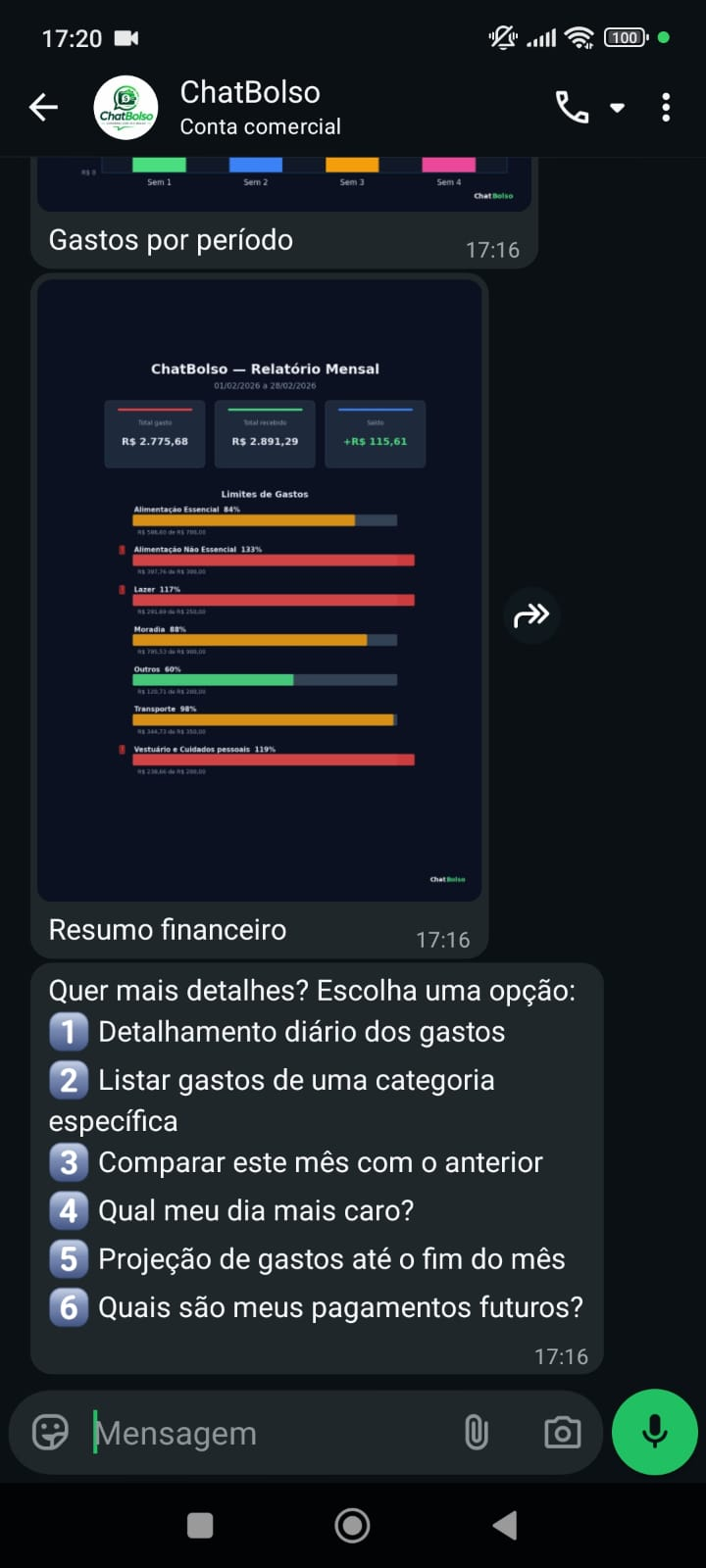Tap the back arrow to exit chat
The height and width of the screenshot is (1568, 706).
coord(43,107)
